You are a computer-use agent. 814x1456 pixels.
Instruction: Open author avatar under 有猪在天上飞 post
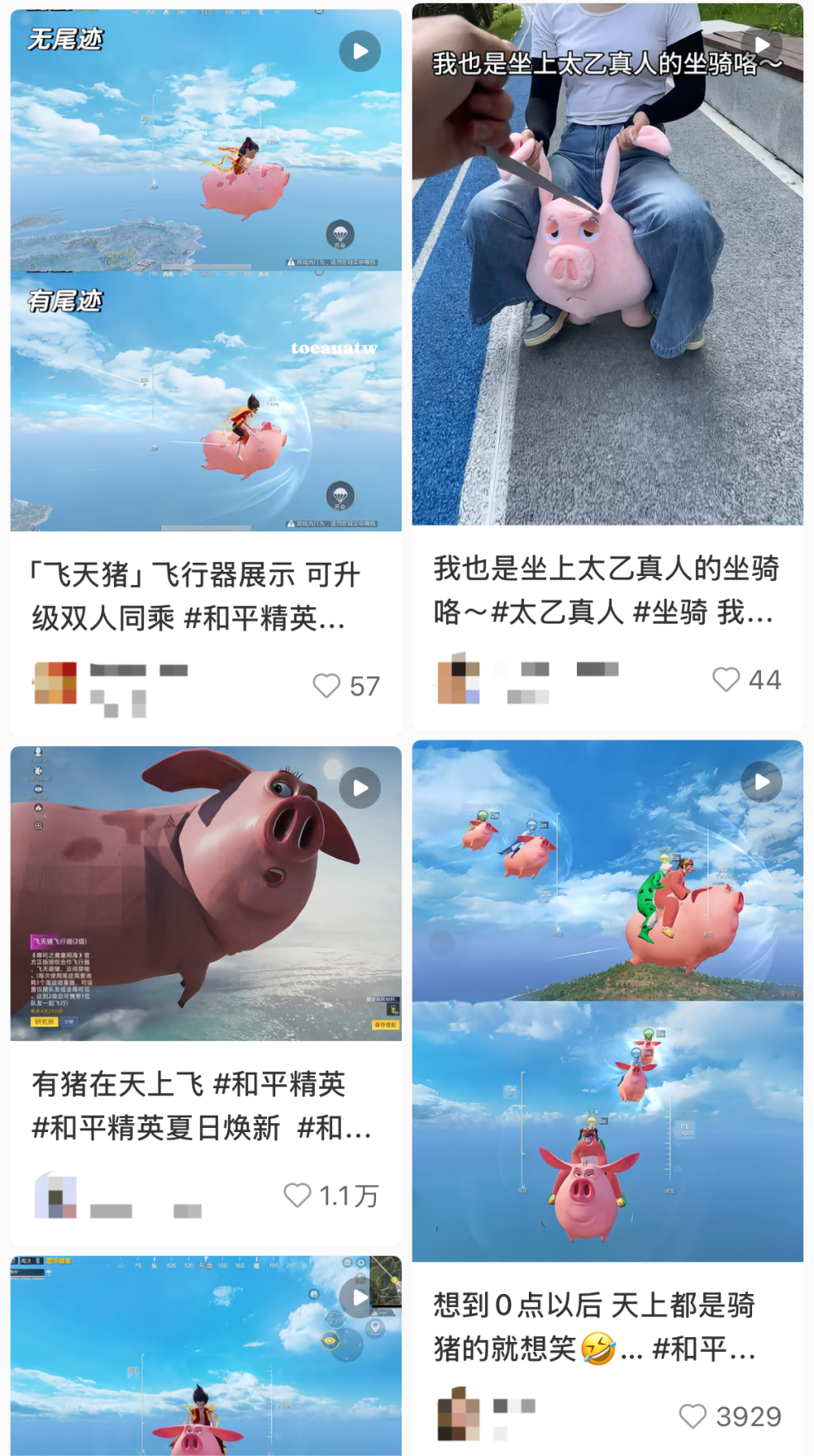point(55,1195)
